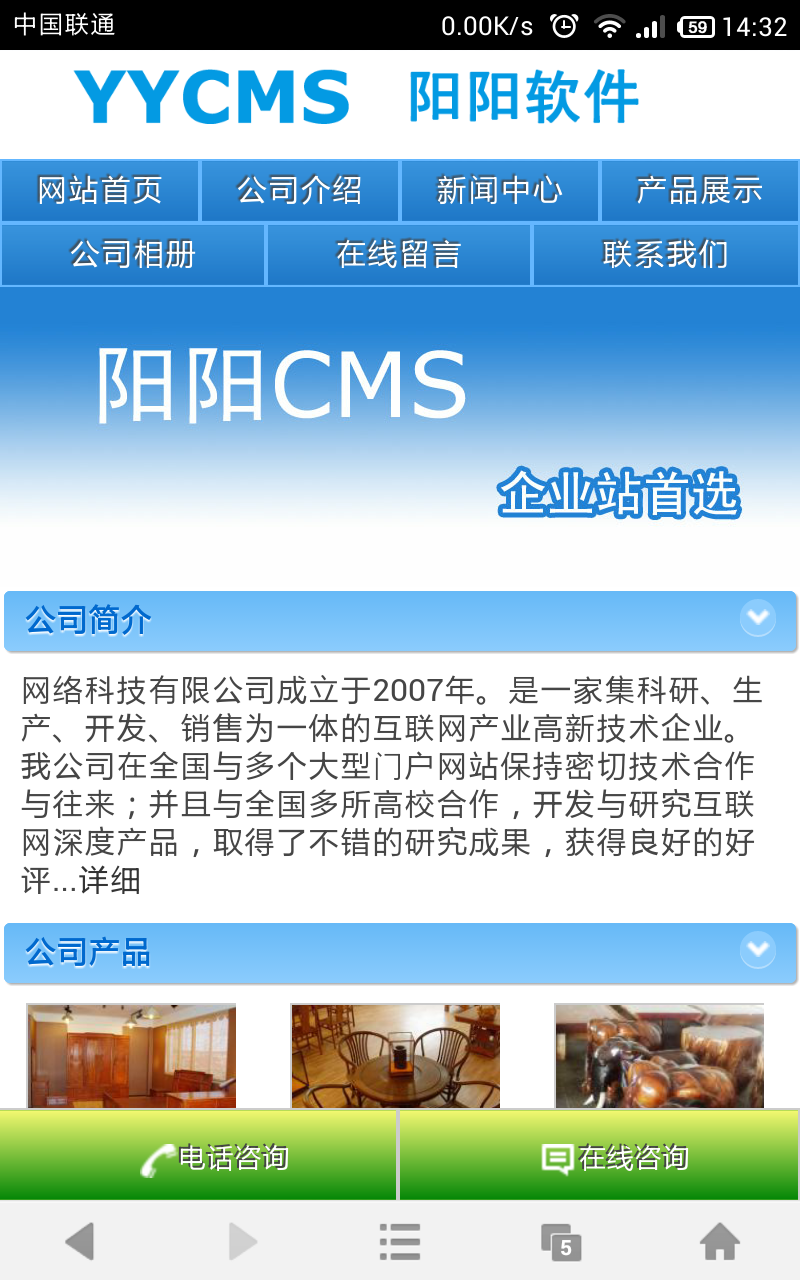Image resolution: width=800 pixels, height=1280 pixels.
Task: Go to 公司介绍 page
Action: tap(300, 190)
